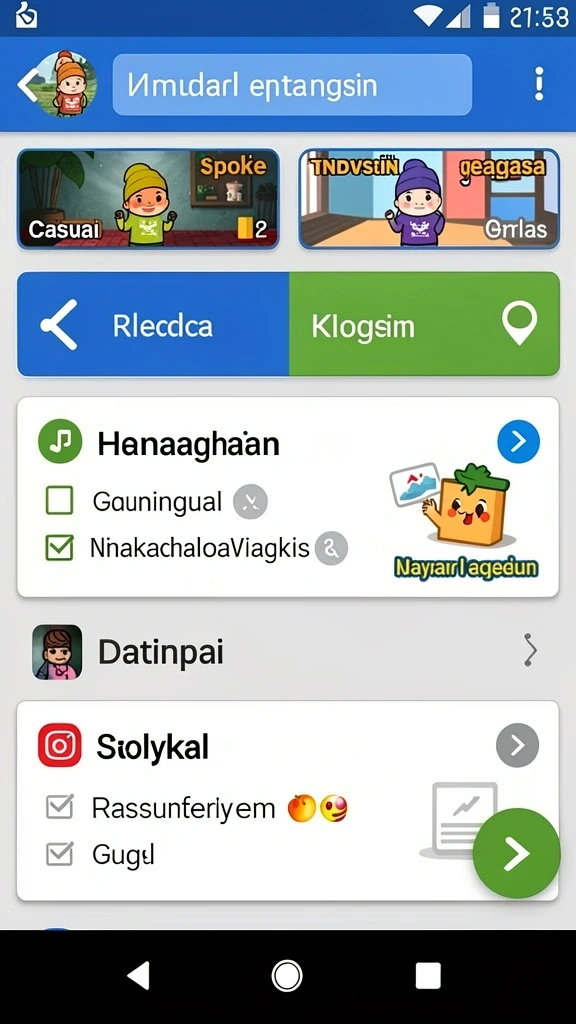Uncheck the NnakachaloaViagkis checkbox
The image size is (576, 1024).
click(59, 548)
